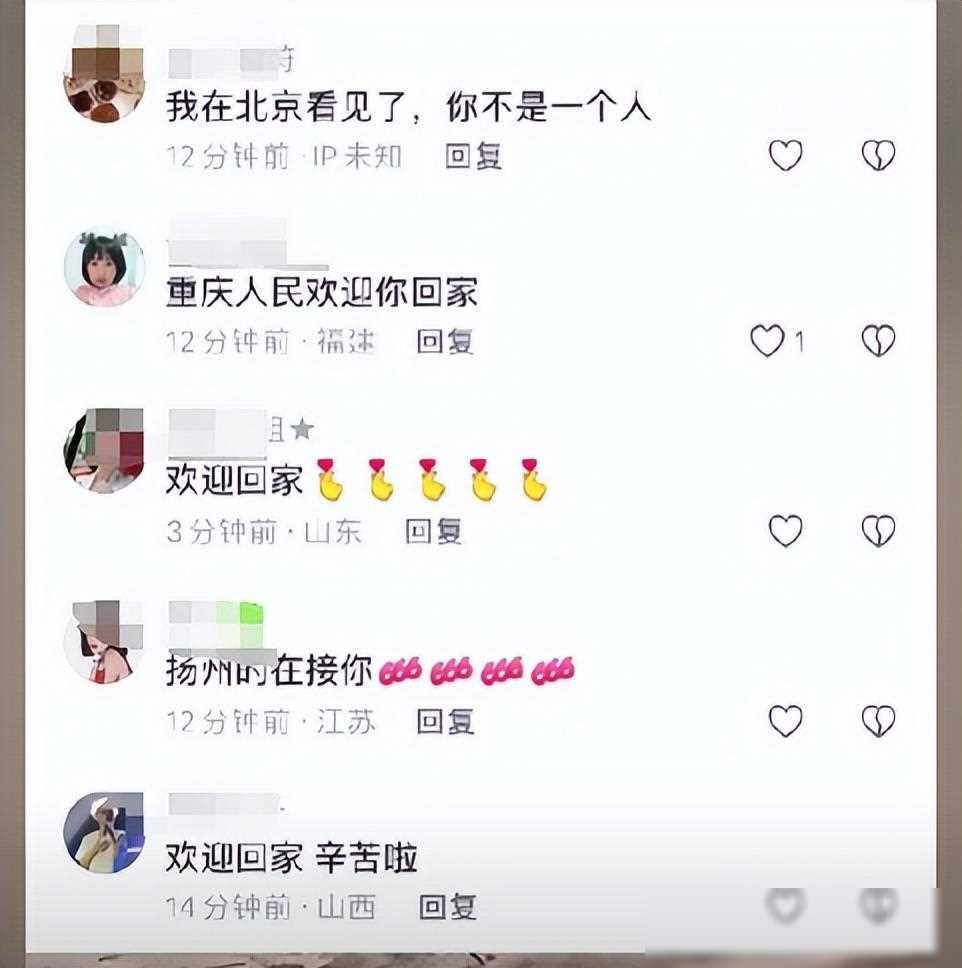Image resolution: width=962 pixels, height=968 pixels.
Task: Open avatar of the 重庆人民欢迎你回家 commenter
Action: tap(104, 268)
